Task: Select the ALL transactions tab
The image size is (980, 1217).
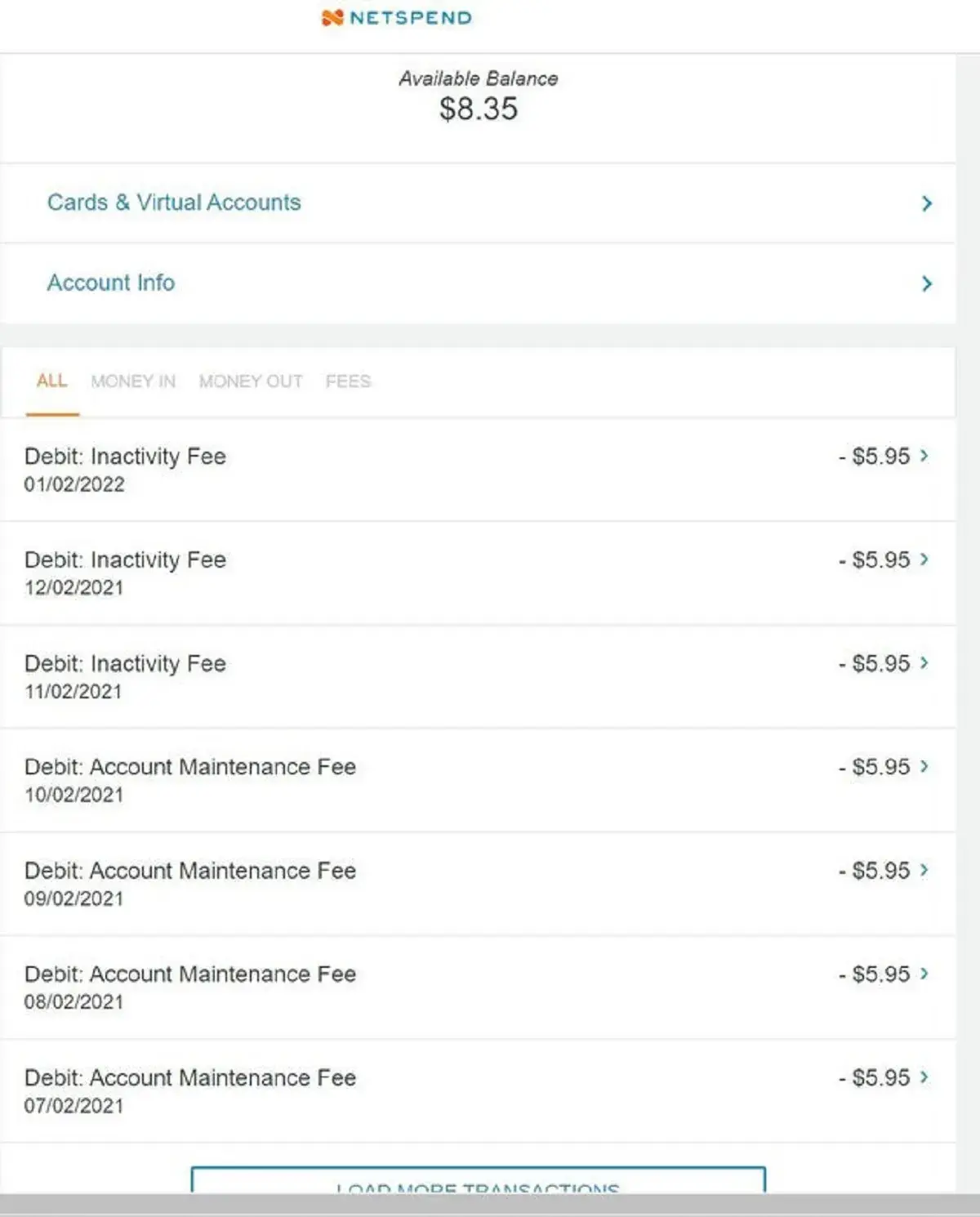Action: pos(51,381)
